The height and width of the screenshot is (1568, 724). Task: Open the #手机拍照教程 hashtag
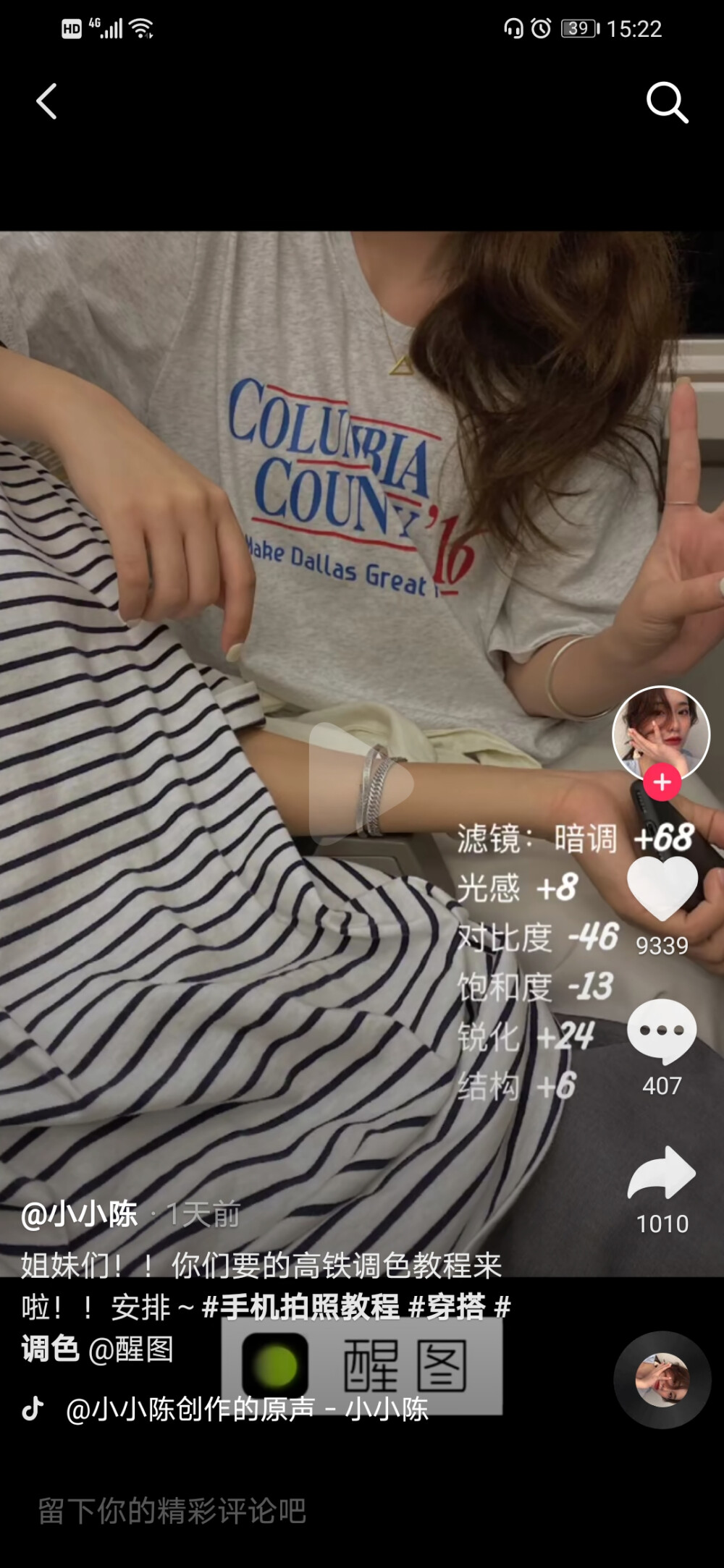(x=300, y=1308)
